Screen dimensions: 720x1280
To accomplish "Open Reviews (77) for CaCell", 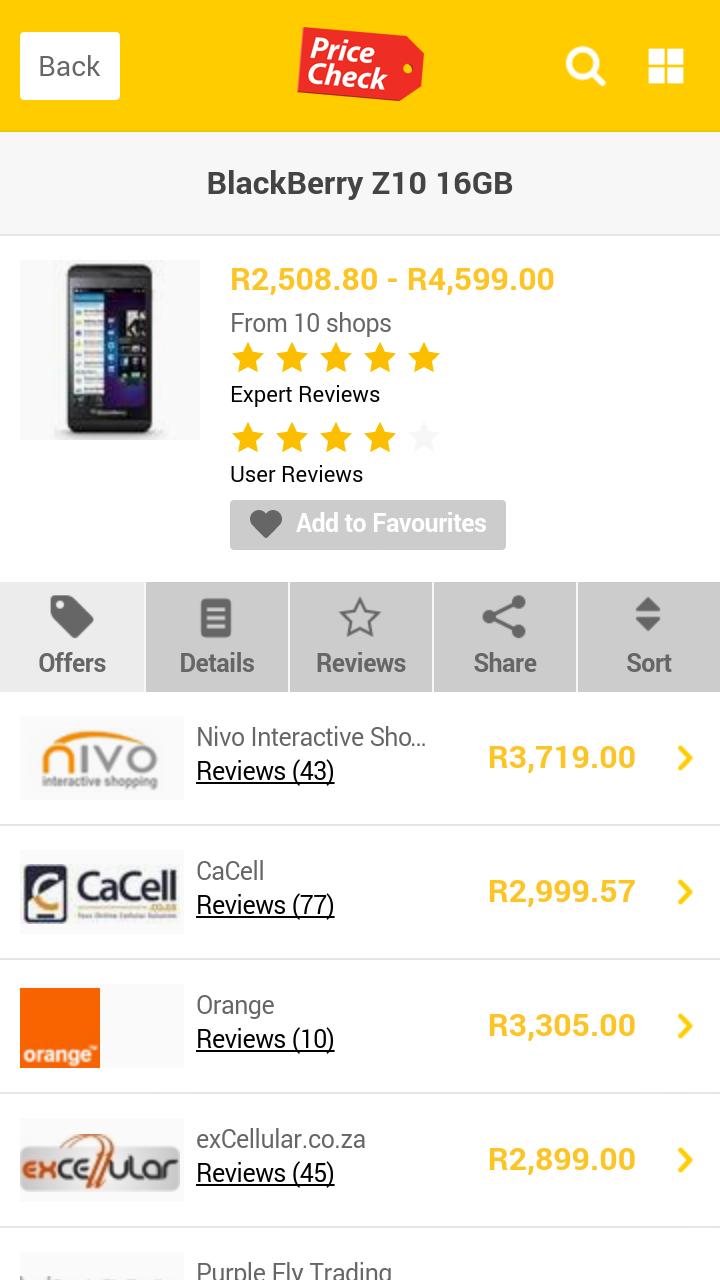I will (x=265, y=905).
